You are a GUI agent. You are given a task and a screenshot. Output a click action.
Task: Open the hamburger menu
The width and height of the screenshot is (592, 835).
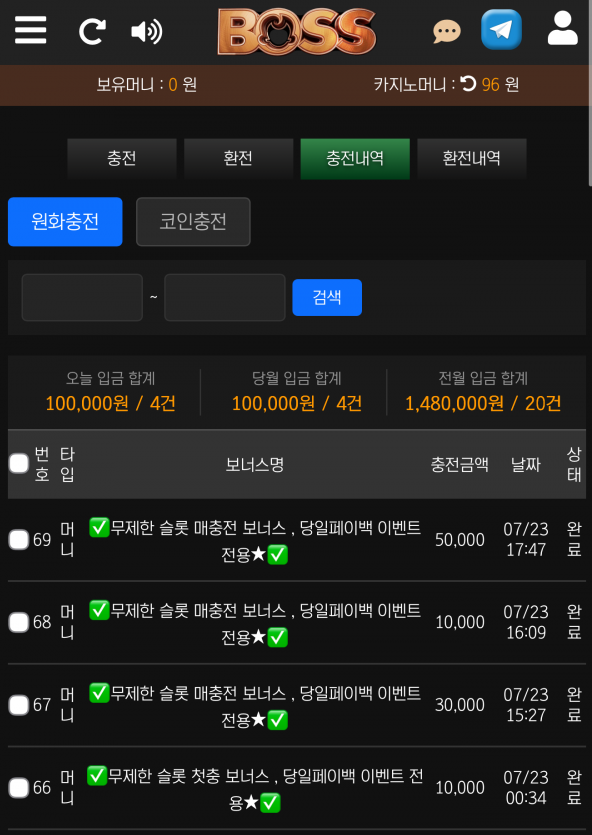coord(30,30)
